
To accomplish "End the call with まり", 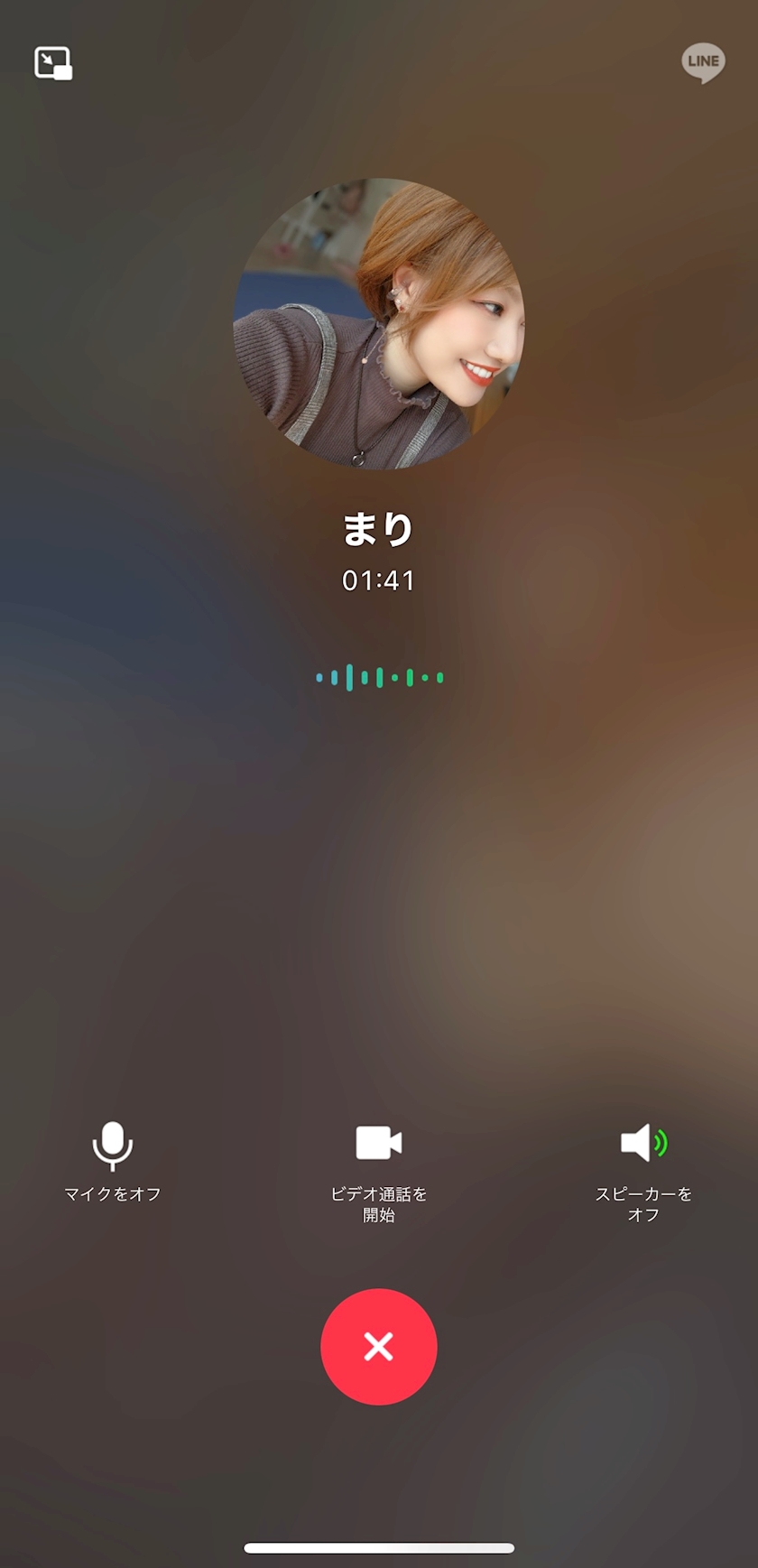I will [378, 1346].
